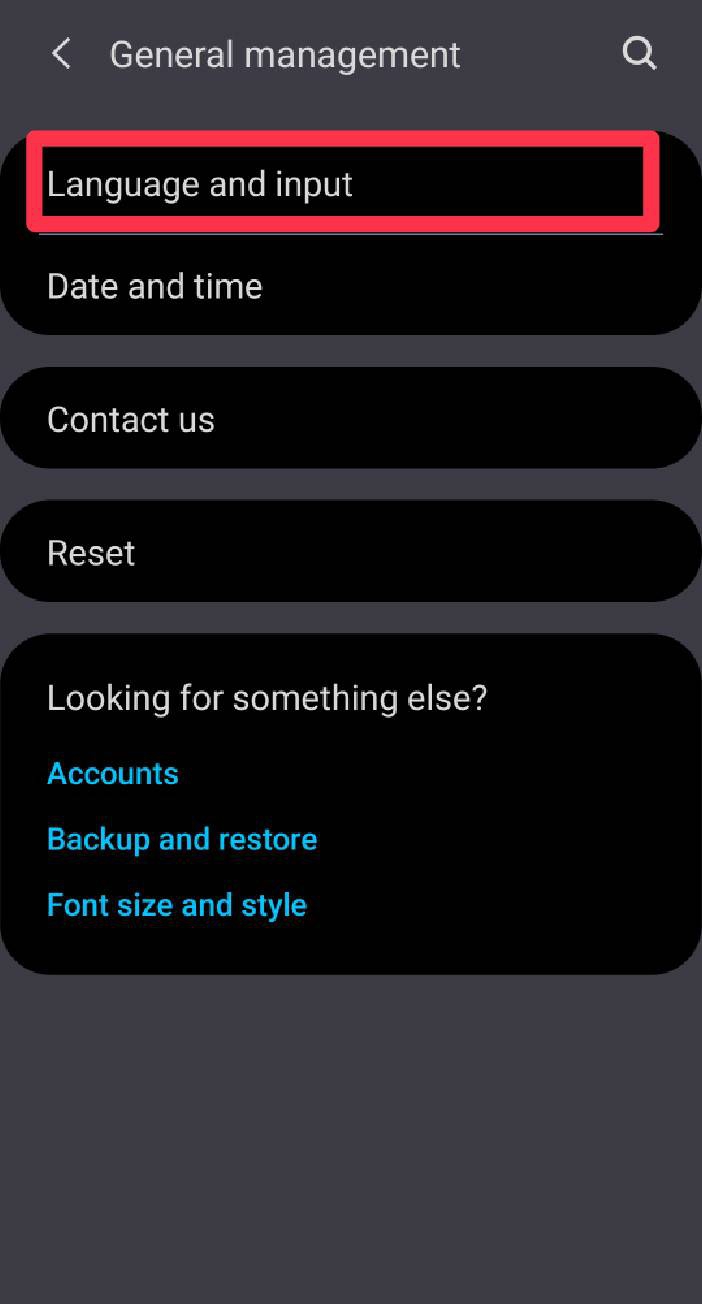Image resolution: width=702 pixels, height=1304 pixels.
Task: Open the Reset options
Action: pyautogui.click(x=91, y=553)
